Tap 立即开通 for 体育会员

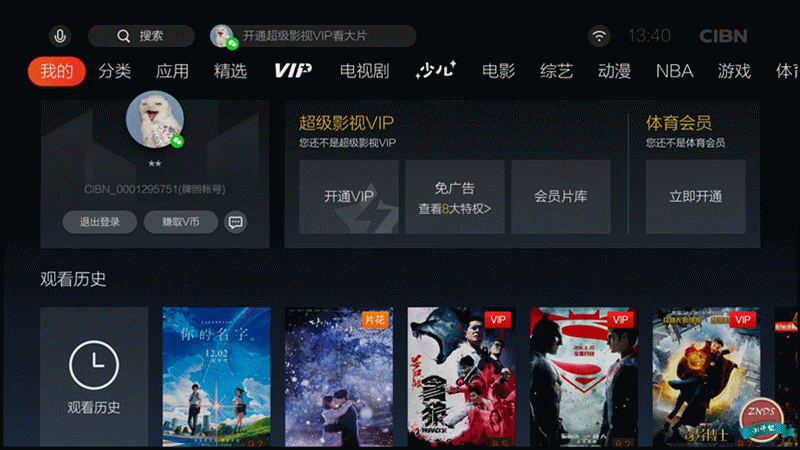(695, 196)
